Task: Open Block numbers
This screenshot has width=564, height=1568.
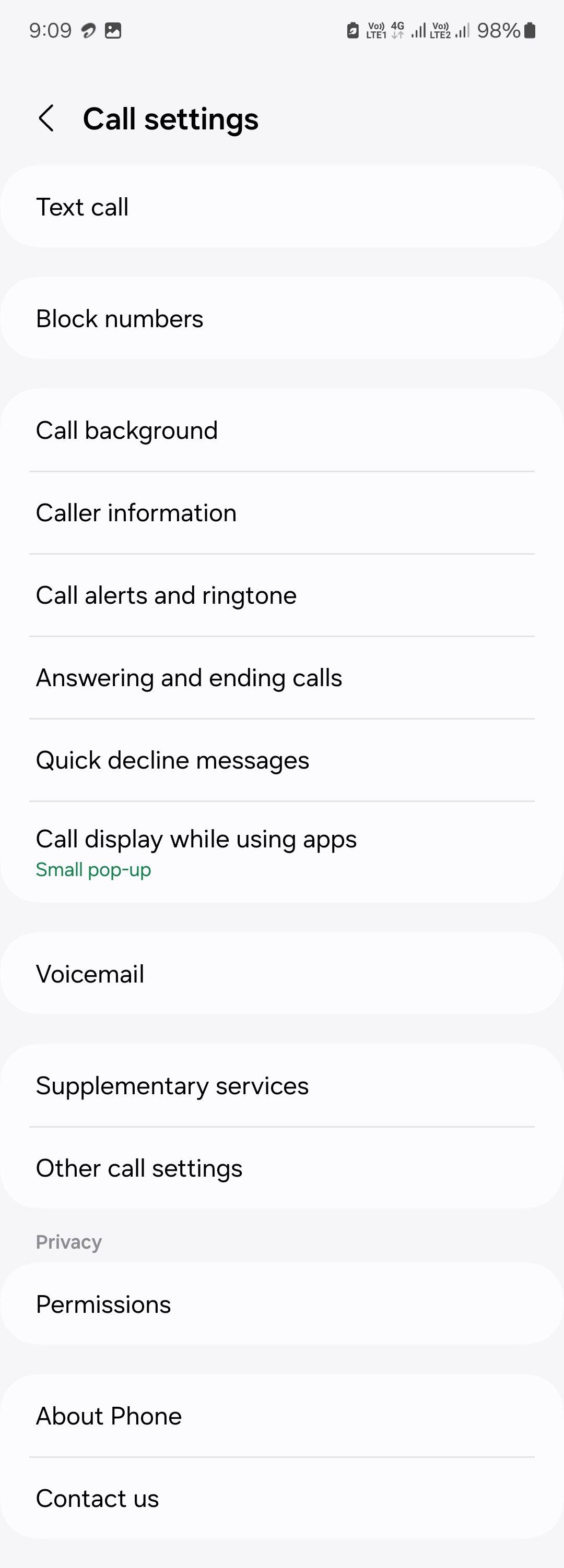Action: point(282,318)
